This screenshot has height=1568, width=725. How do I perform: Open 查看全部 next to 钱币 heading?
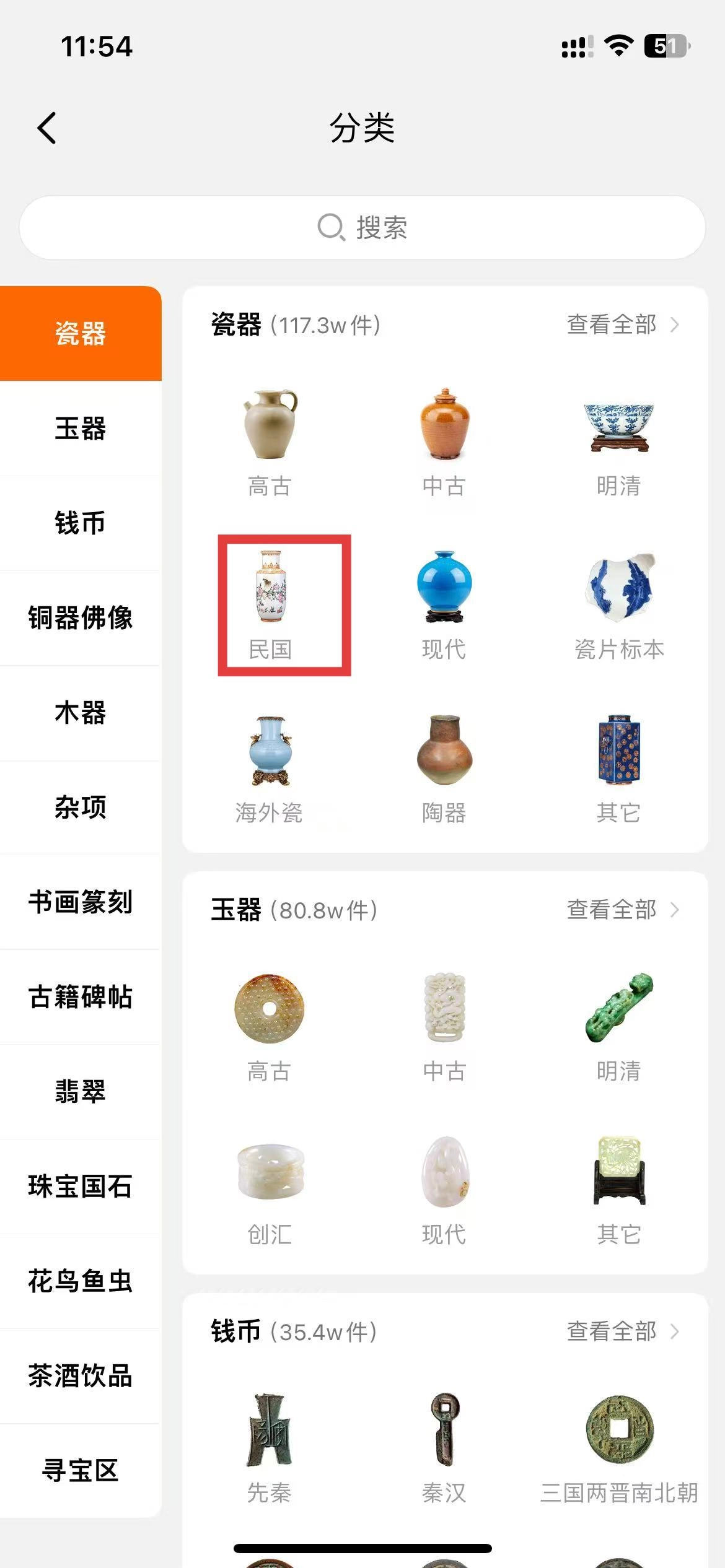622,1331
